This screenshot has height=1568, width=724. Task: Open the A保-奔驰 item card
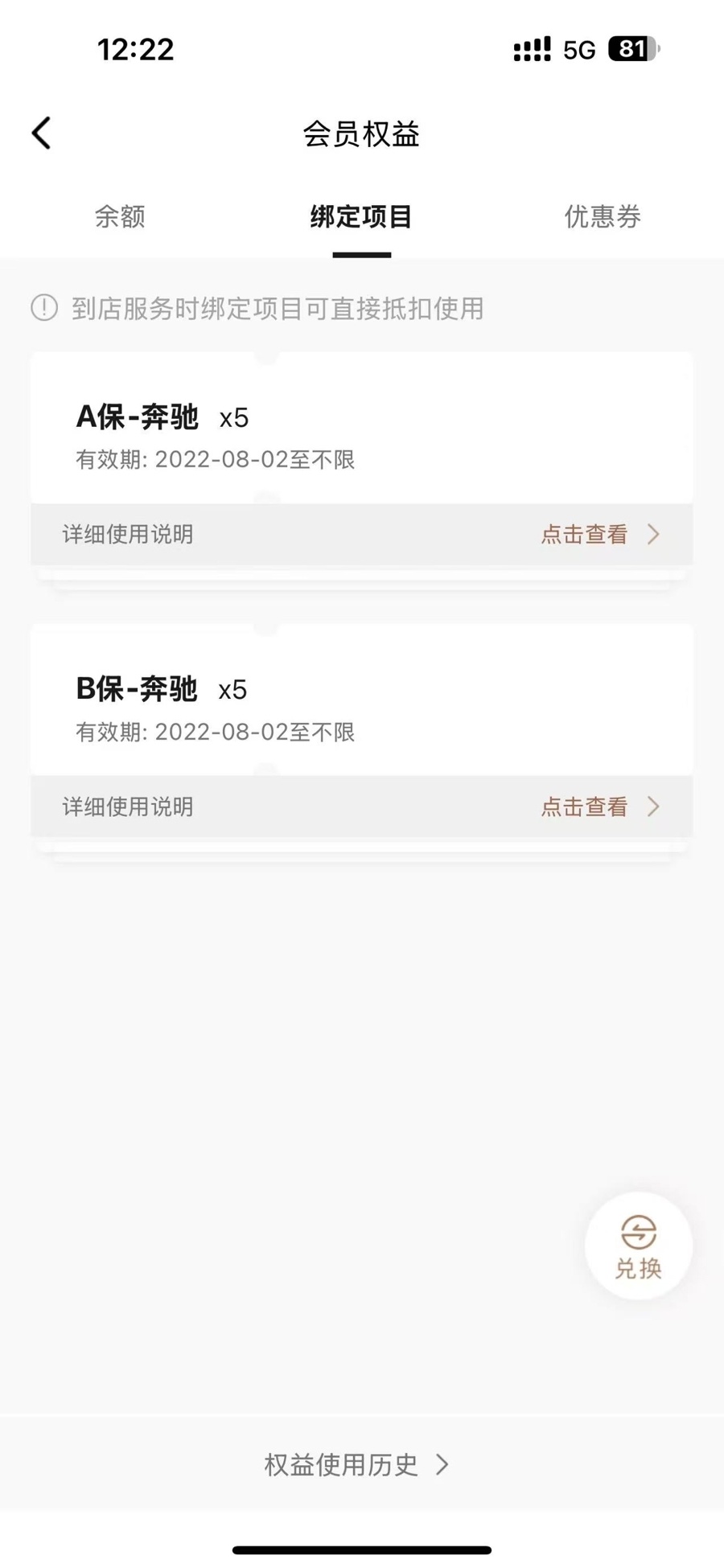(361, 429)
